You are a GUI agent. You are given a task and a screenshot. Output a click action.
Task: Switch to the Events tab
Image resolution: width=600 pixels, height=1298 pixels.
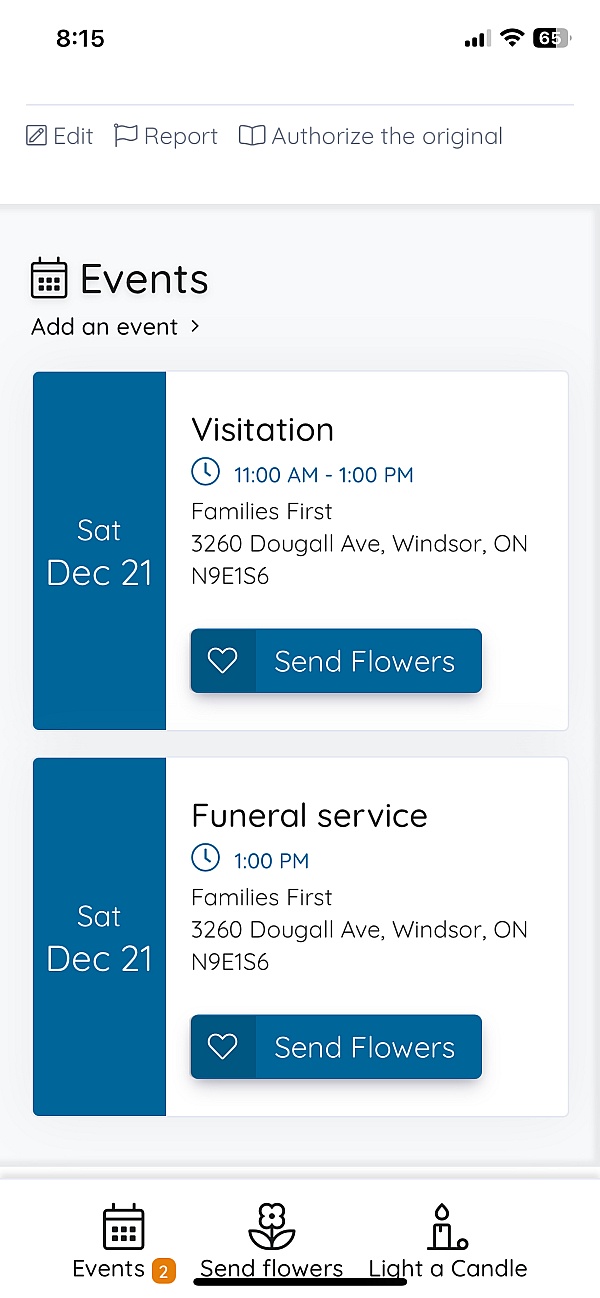[x=124, y=1243]
